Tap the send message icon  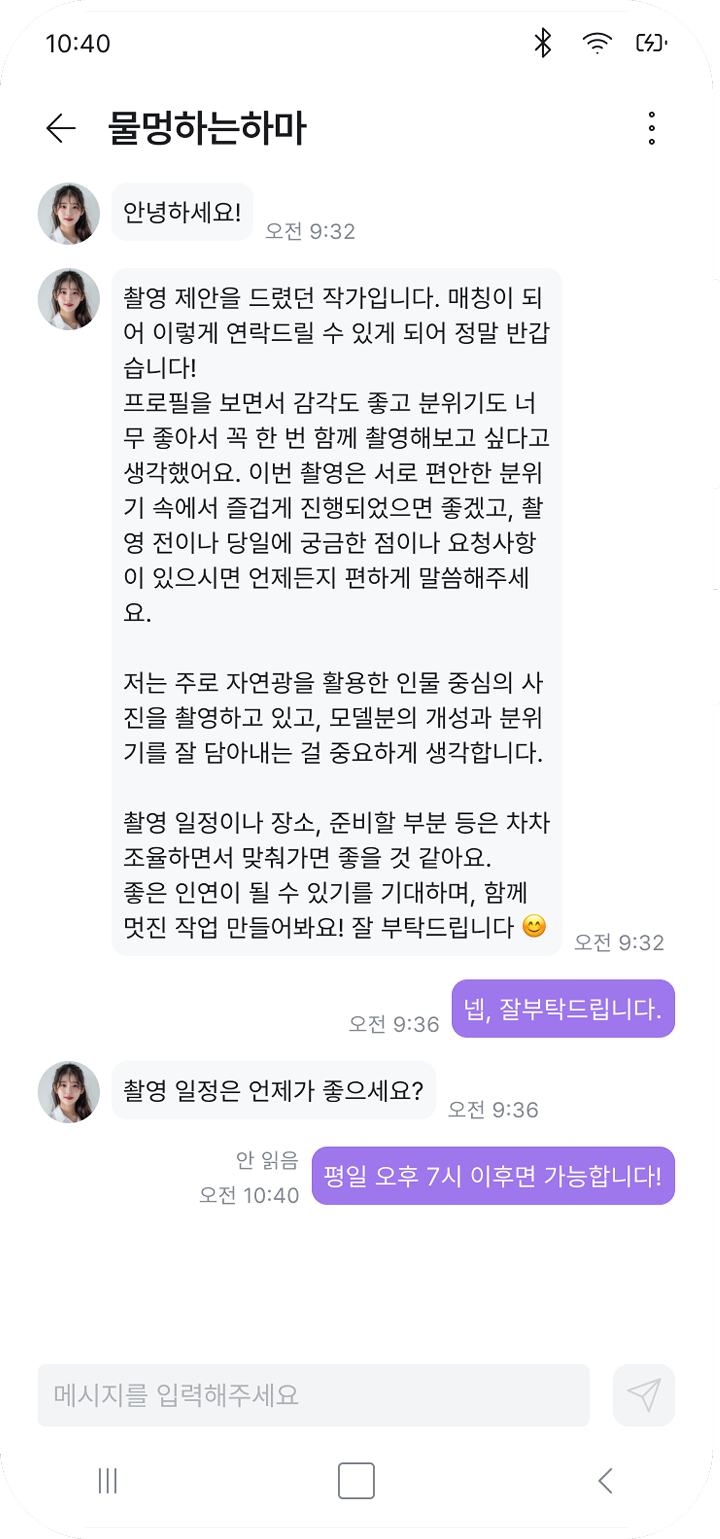point(644,1392)
